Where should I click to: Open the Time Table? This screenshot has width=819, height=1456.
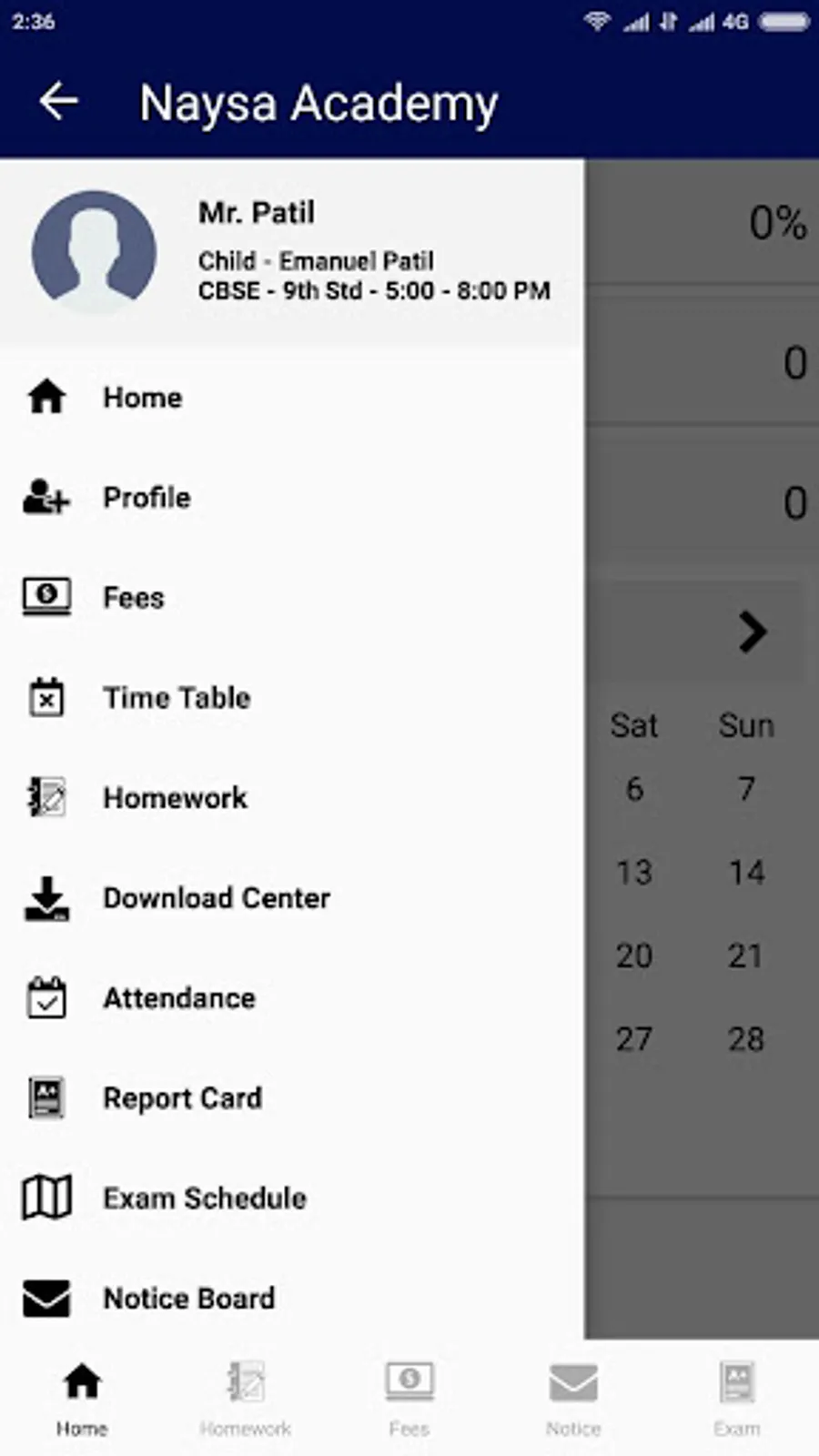(177, 698)
